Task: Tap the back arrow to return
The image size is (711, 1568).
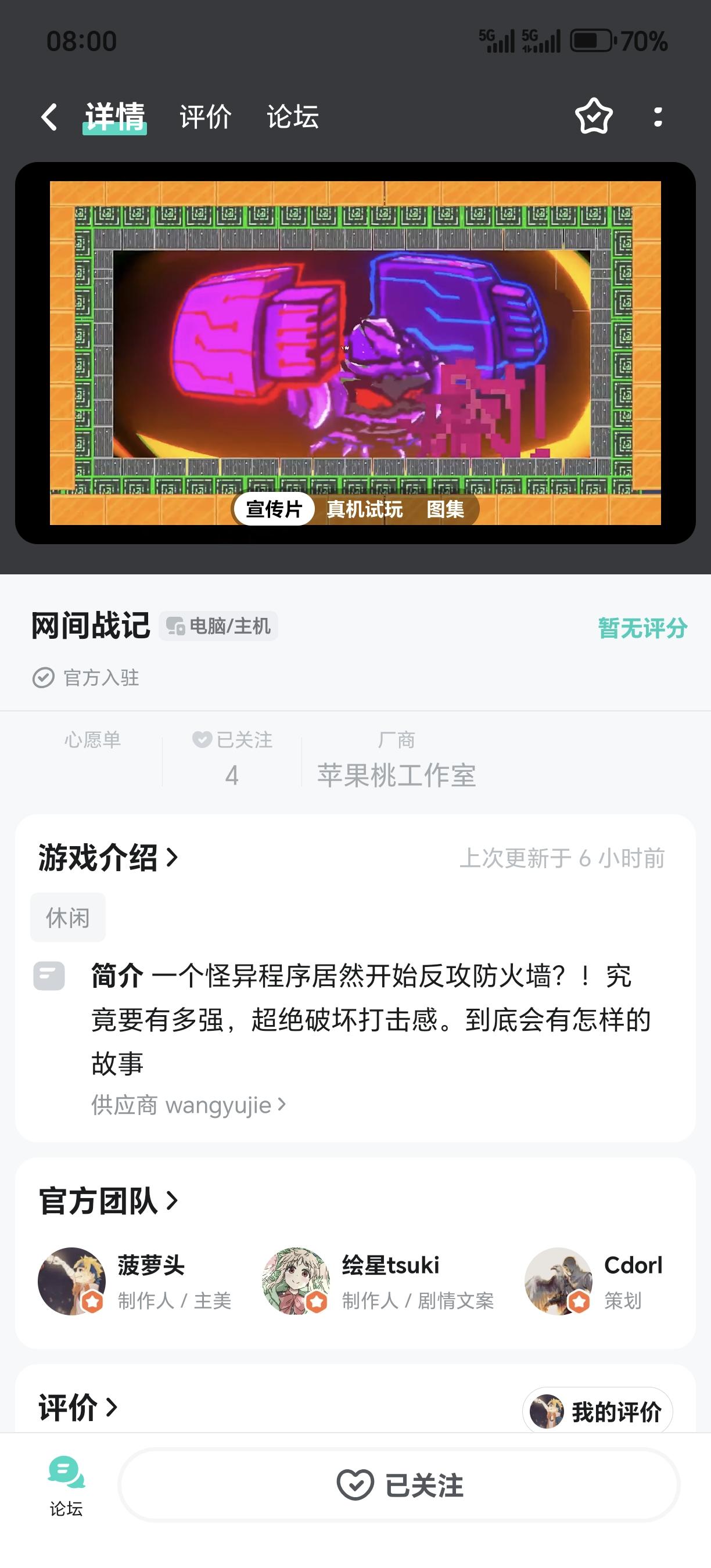Action: tap(49, 116)
